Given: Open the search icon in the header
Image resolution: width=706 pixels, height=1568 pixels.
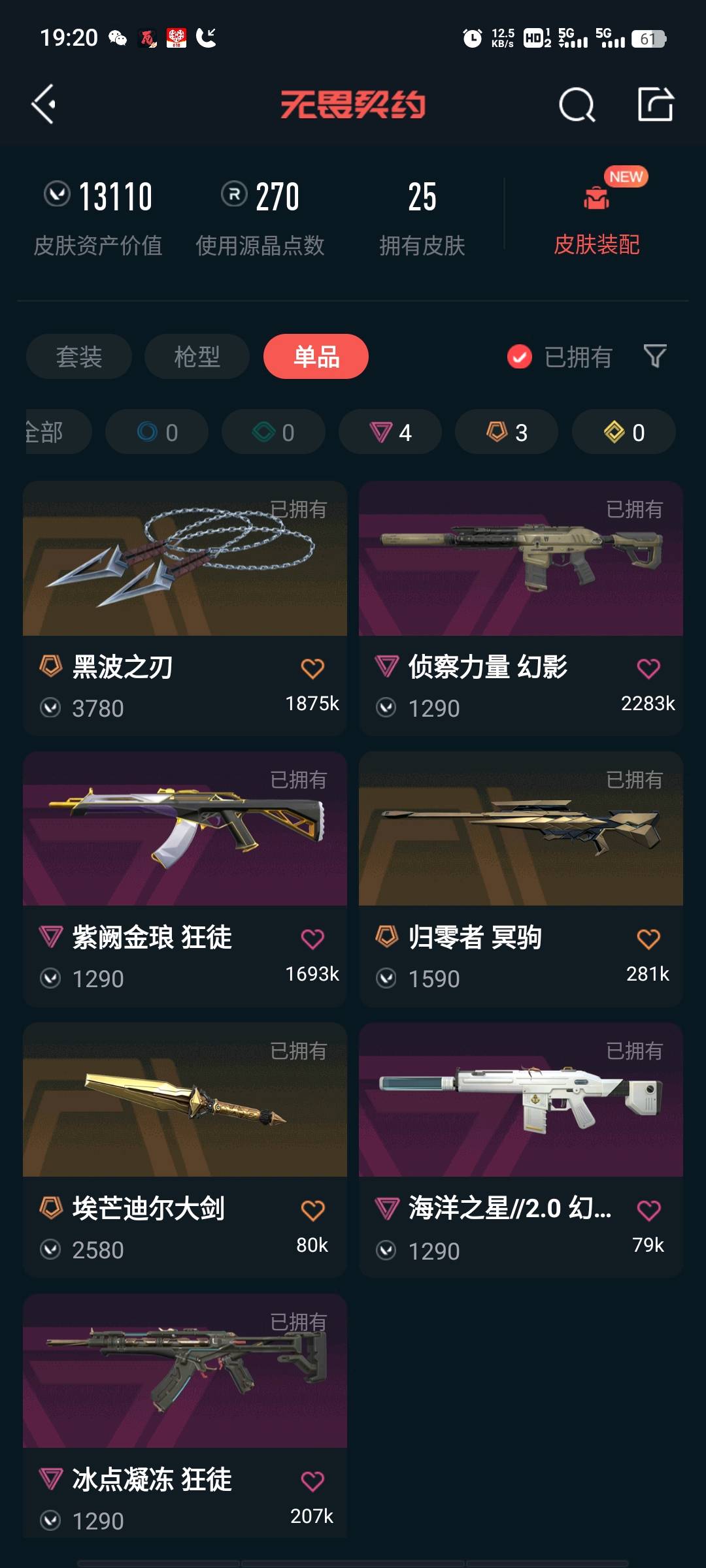Looking at the screenshot, I should pyautogui.click(x=577, y=105).
